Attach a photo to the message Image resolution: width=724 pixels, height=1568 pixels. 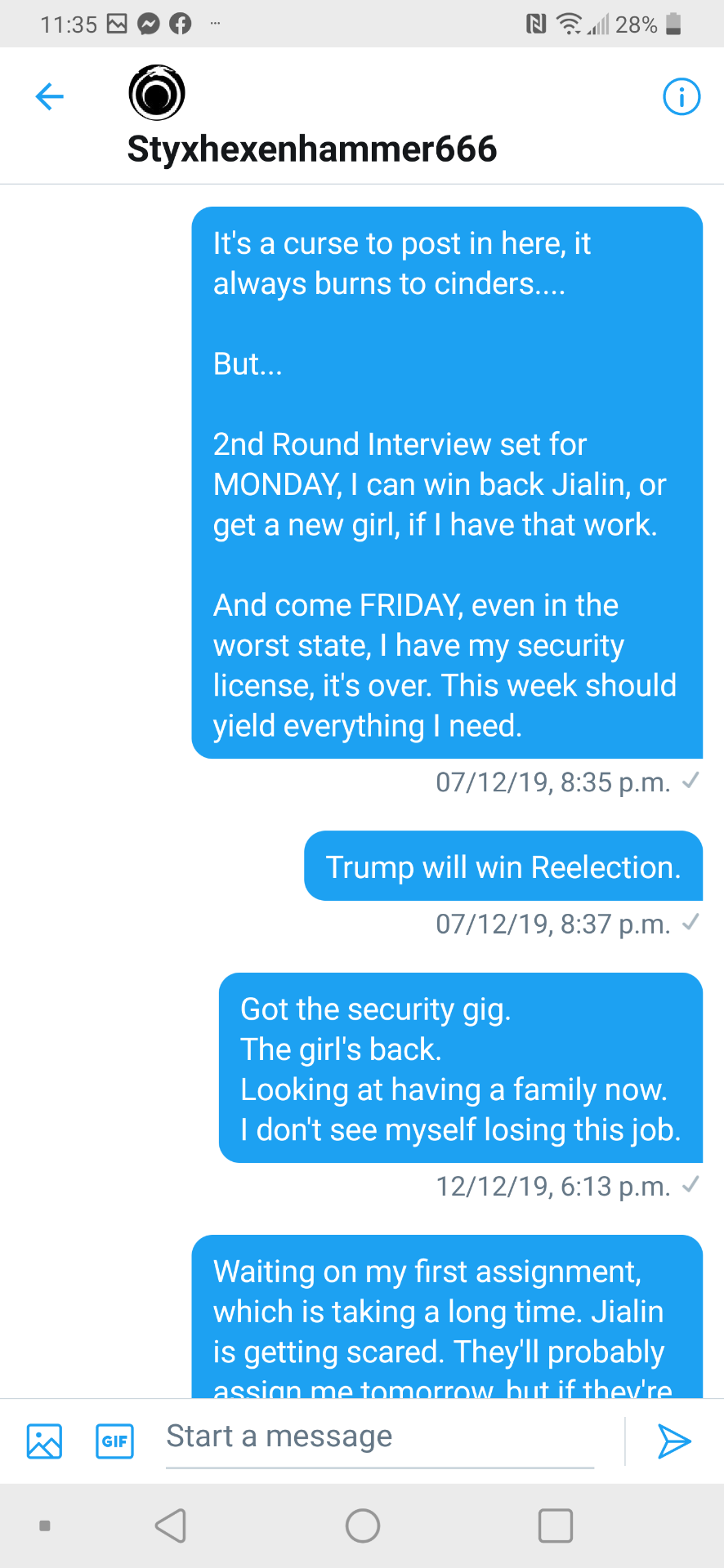pyautogui.click(x=44, y=1441)
